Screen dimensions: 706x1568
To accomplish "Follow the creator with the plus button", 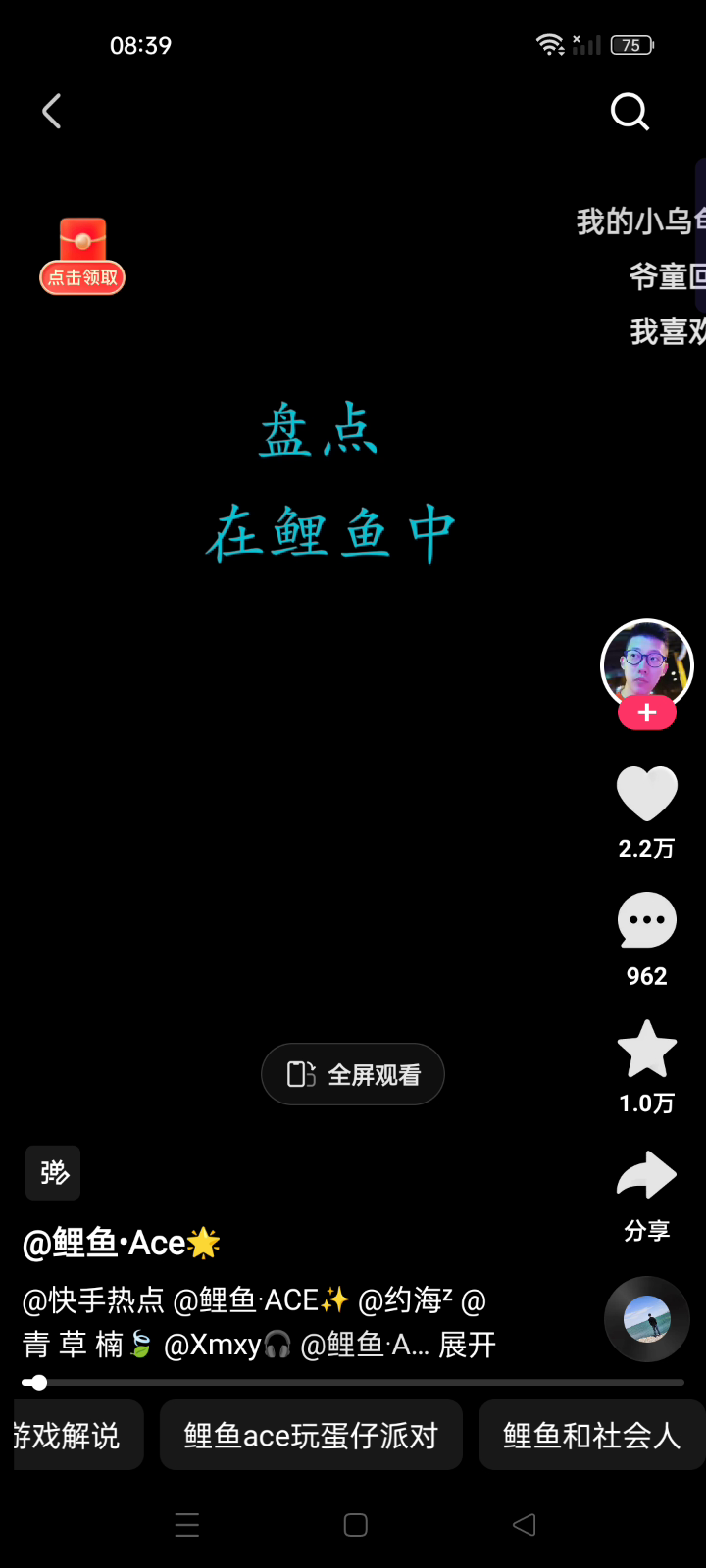I will (646, 713).
